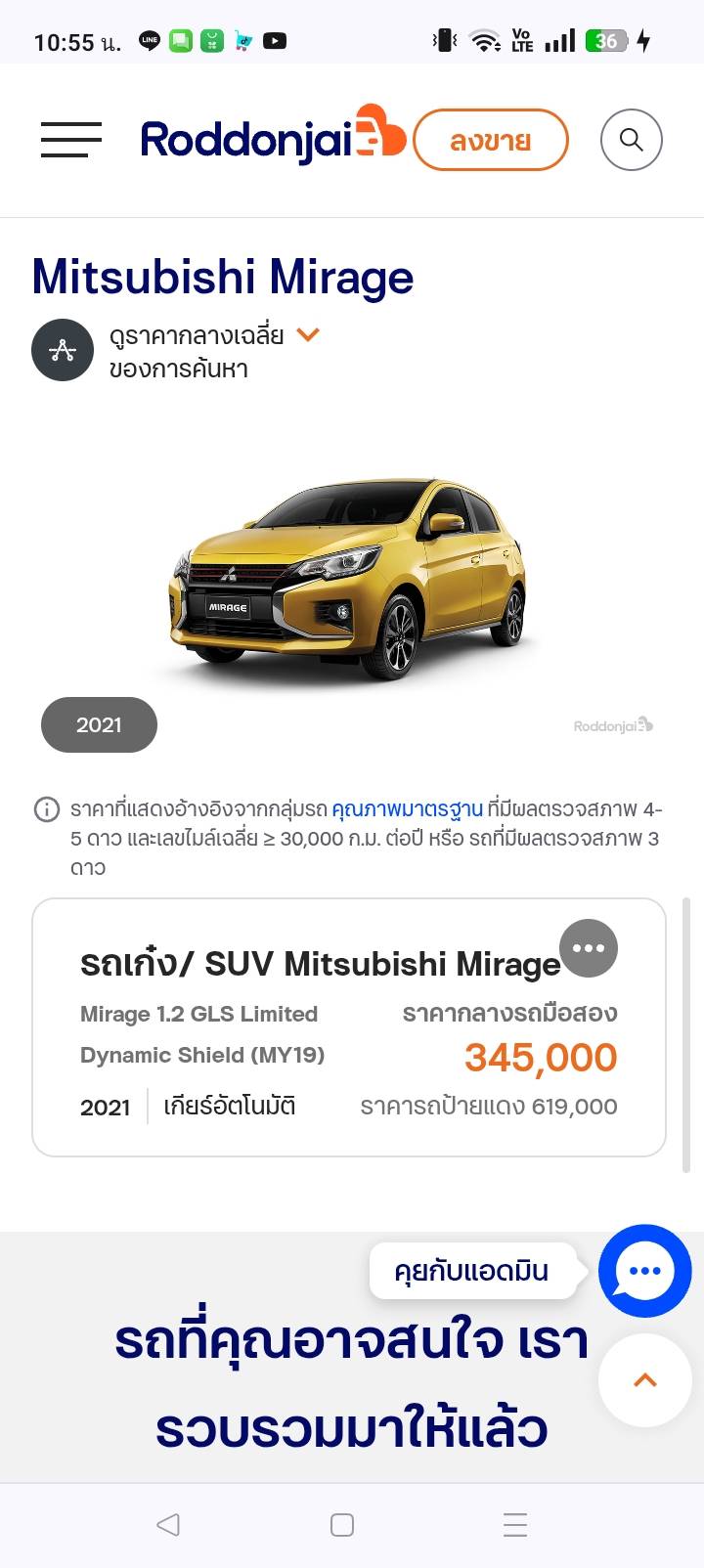Expand ดูราคากลางเฉลี่ย dropdown chevron
Viewport: 704px width, 1568px height.
[x=308, y=335]
